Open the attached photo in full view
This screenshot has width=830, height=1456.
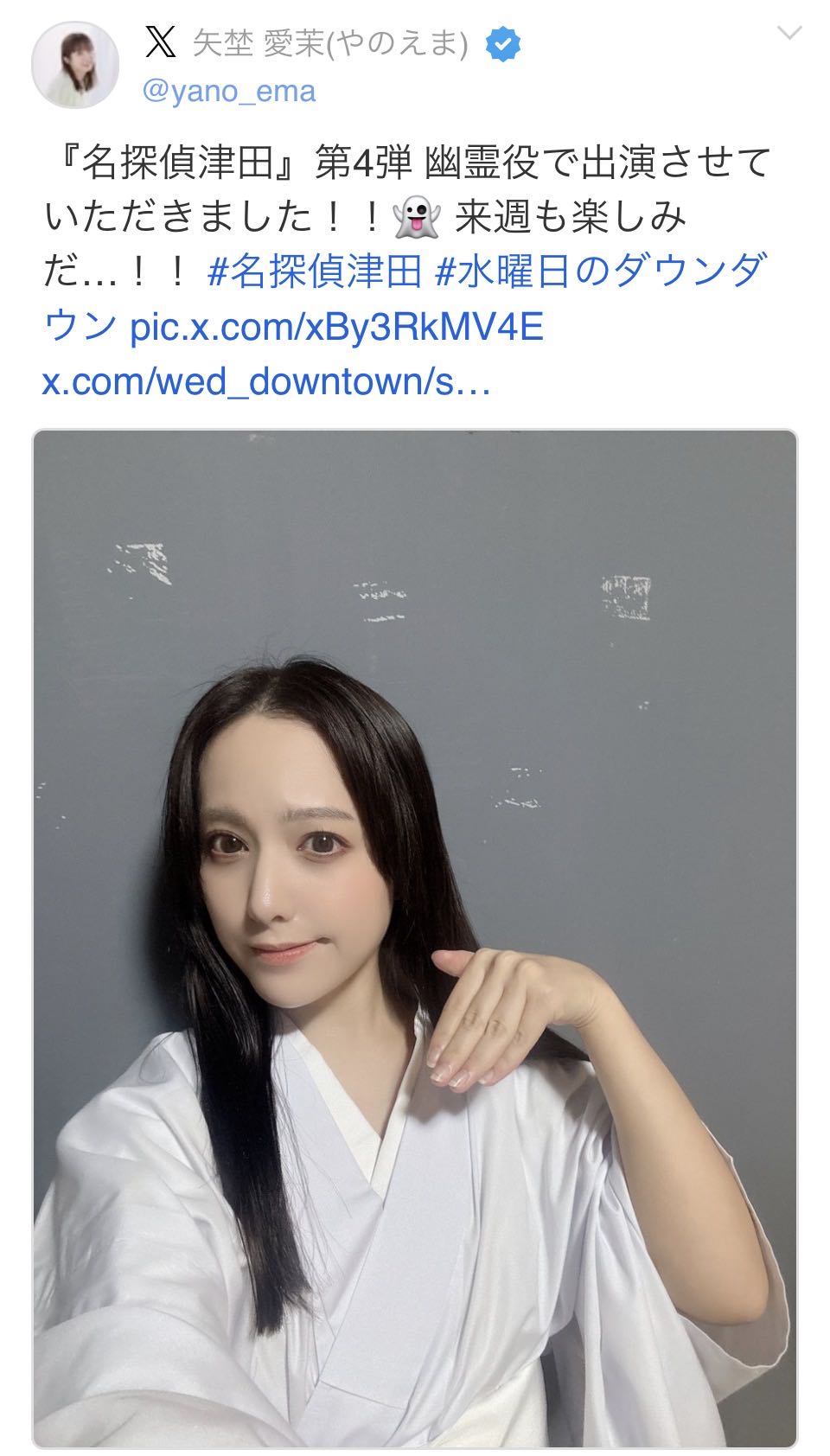(415, 938)
